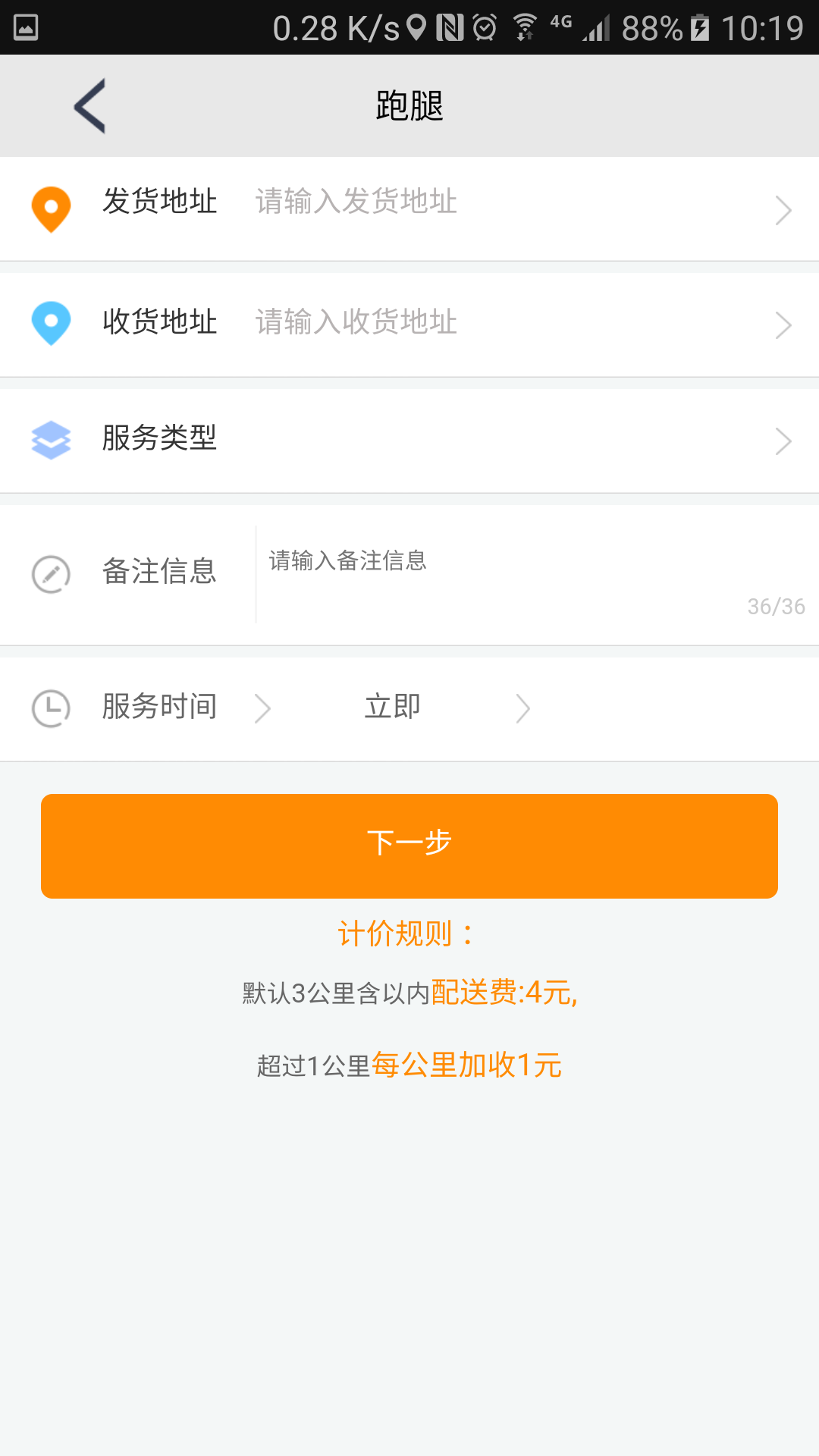Click the orange pickup address pin icon
819x1456 pixels.
pyautogui.click(x=50, y=205)
